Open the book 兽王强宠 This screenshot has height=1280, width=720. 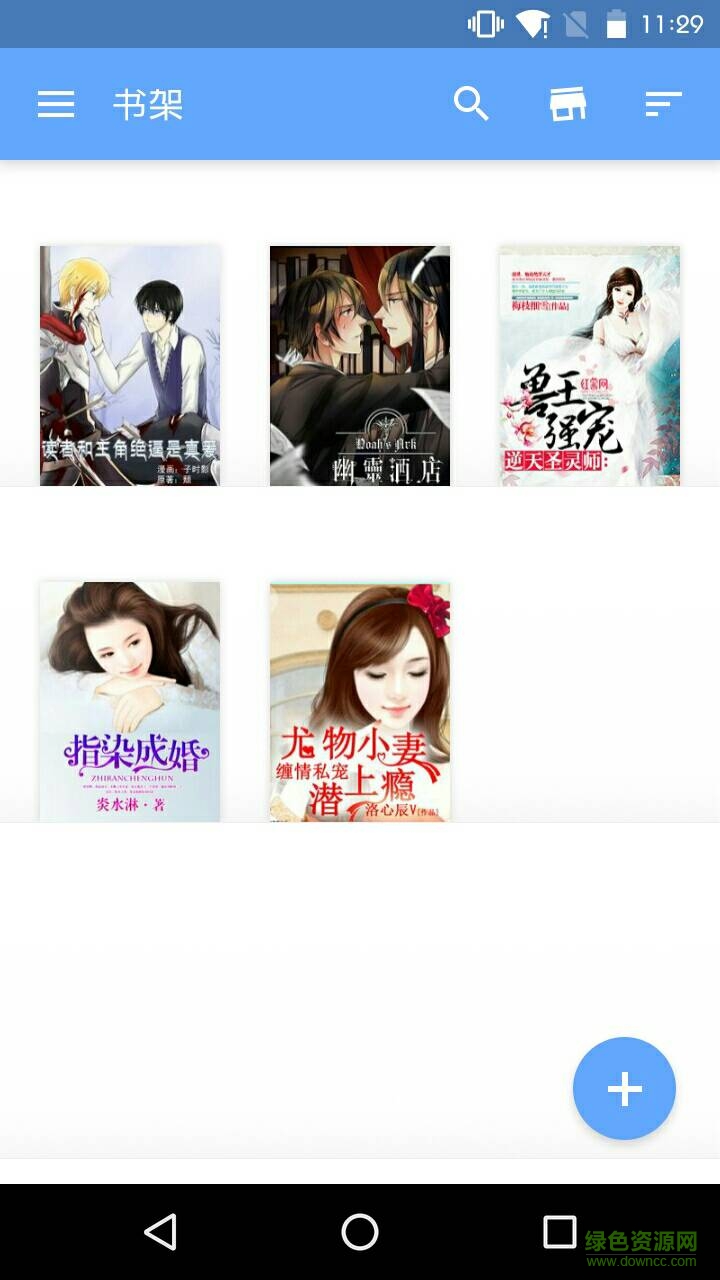(x=590, y=366)
